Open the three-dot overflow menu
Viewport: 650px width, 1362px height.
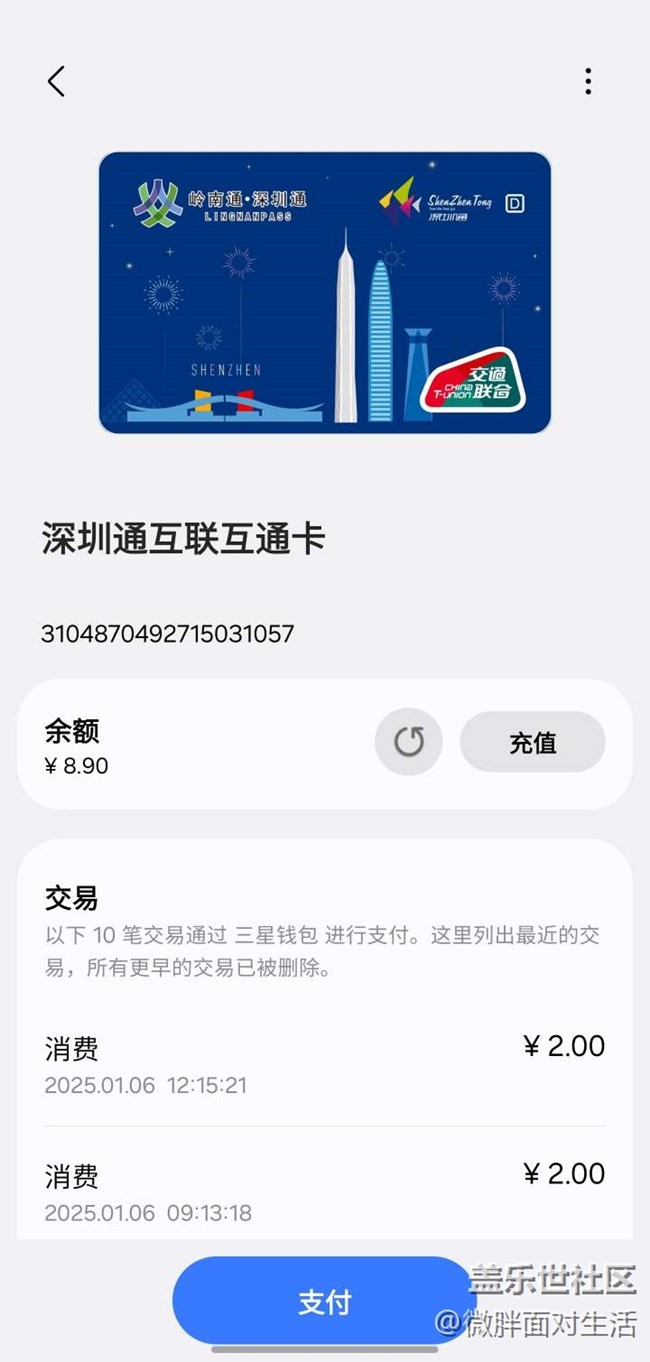click(588, 82)
